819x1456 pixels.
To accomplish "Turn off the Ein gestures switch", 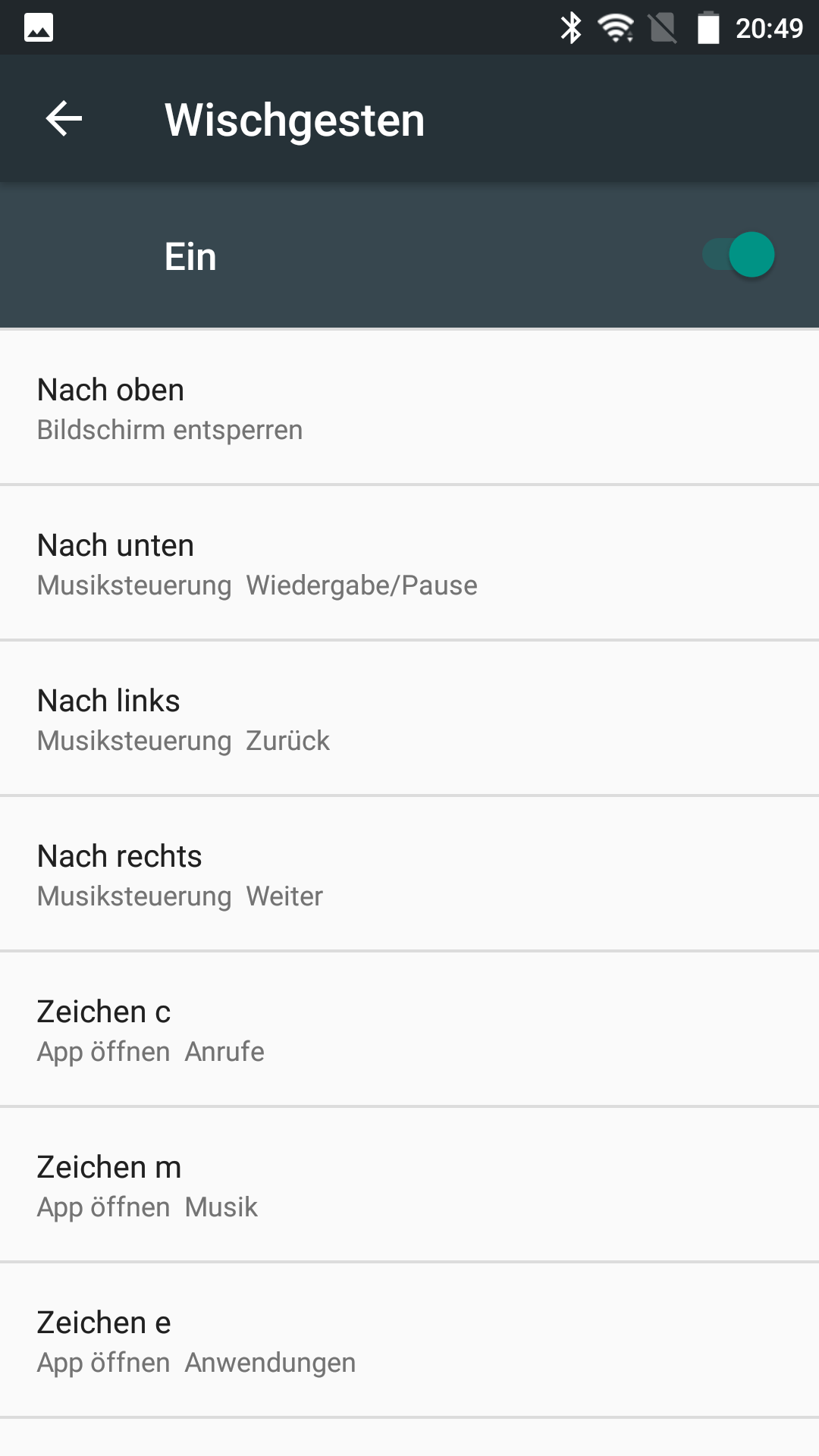I will [x=738, y=255].
